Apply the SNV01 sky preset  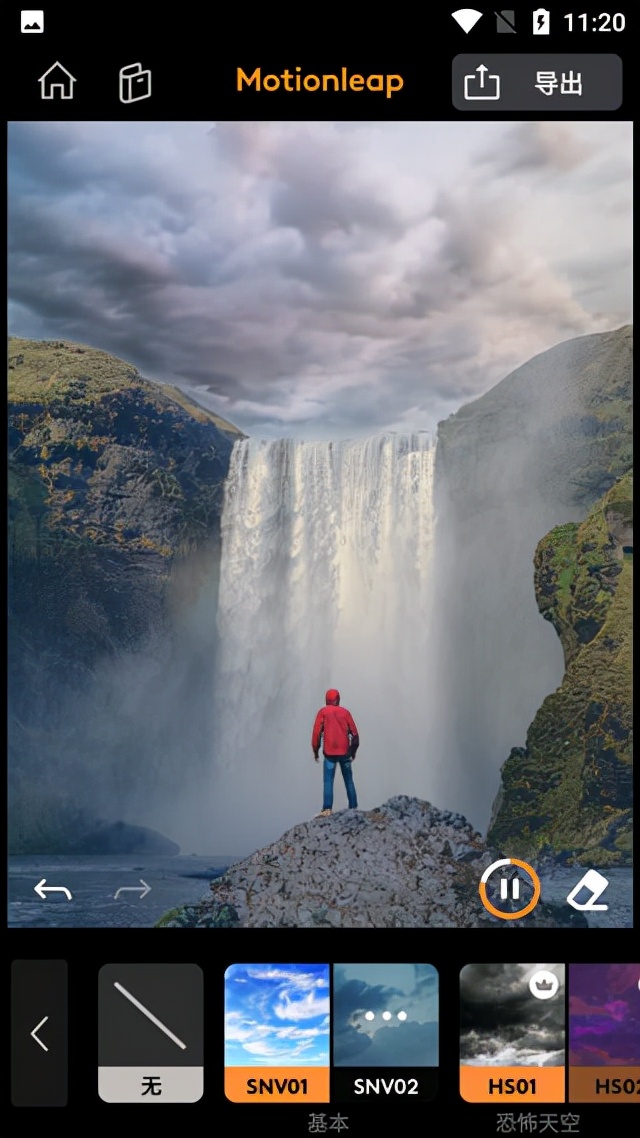pyautogui.click(x=277, y=1033)
